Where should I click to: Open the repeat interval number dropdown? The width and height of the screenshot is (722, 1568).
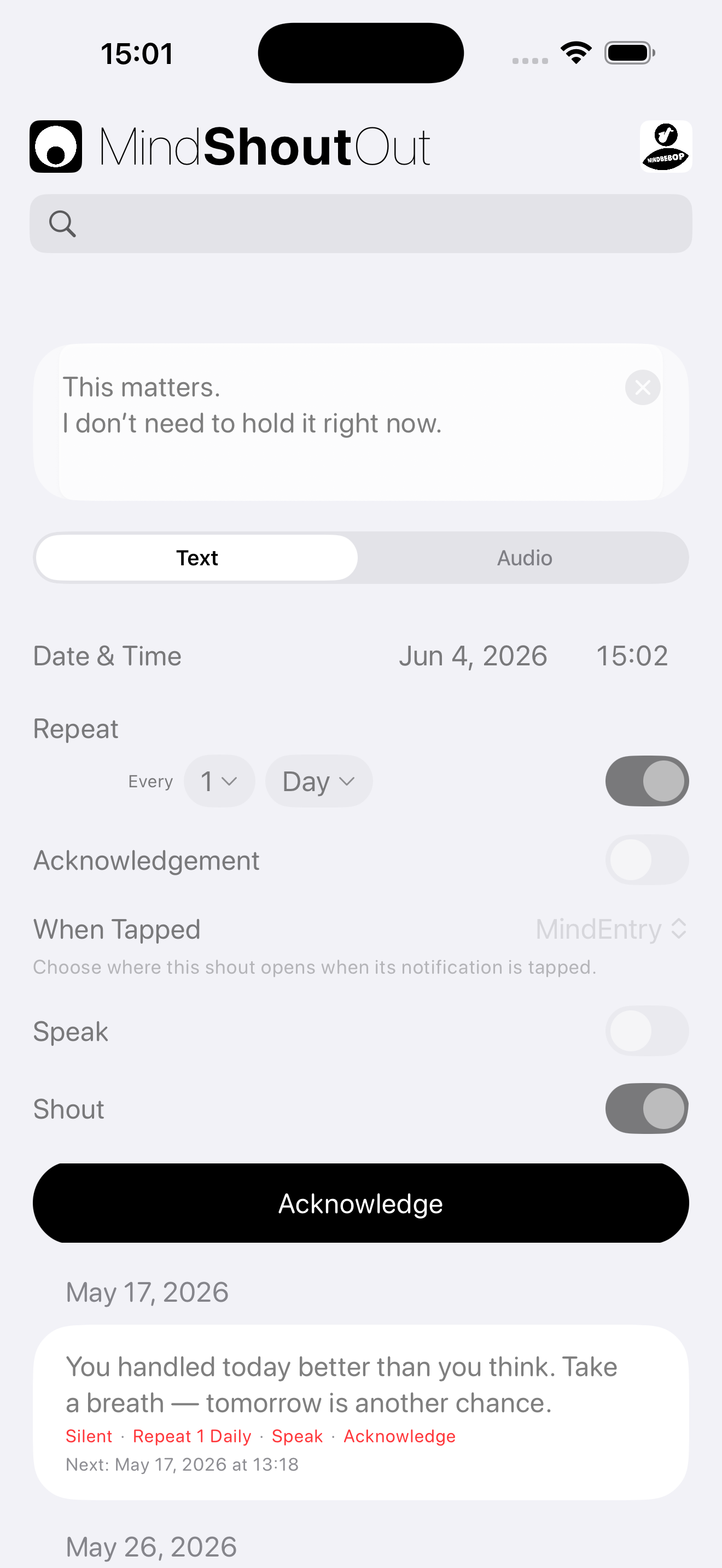(219, 781)
